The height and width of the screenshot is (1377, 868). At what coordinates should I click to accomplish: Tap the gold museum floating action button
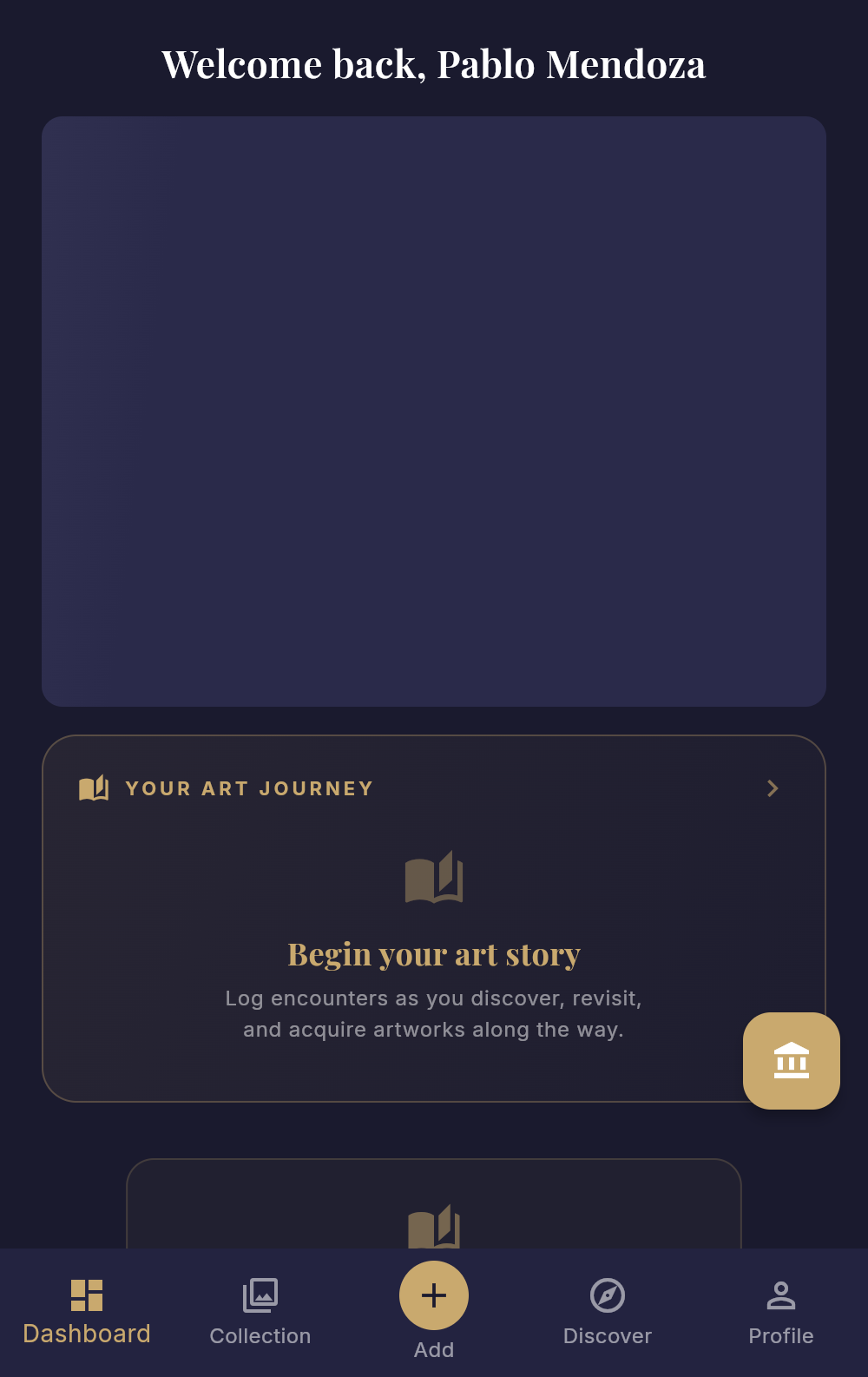791,1060
